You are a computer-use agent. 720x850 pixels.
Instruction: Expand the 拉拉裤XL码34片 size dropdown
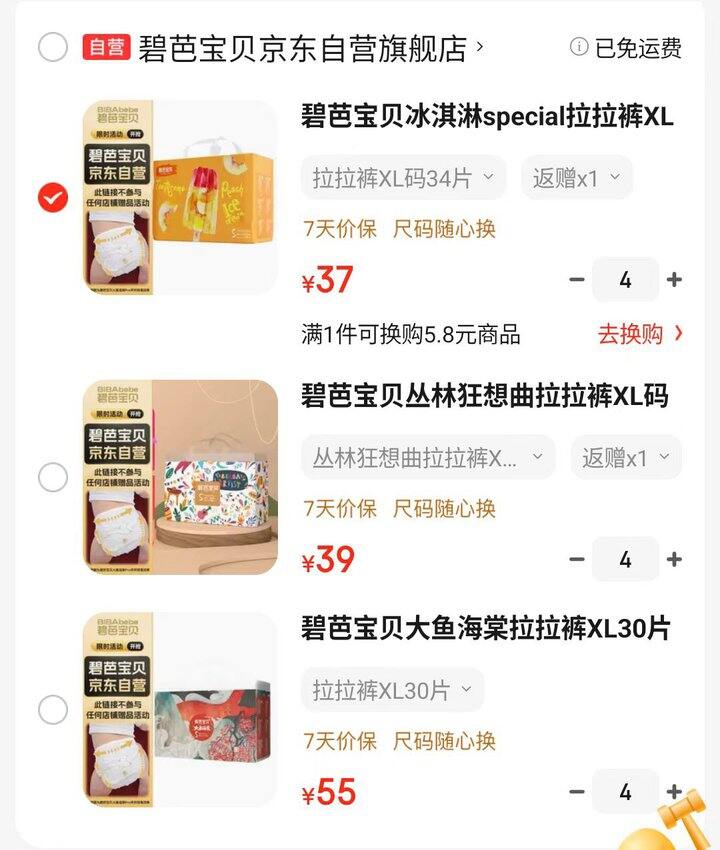403,178
